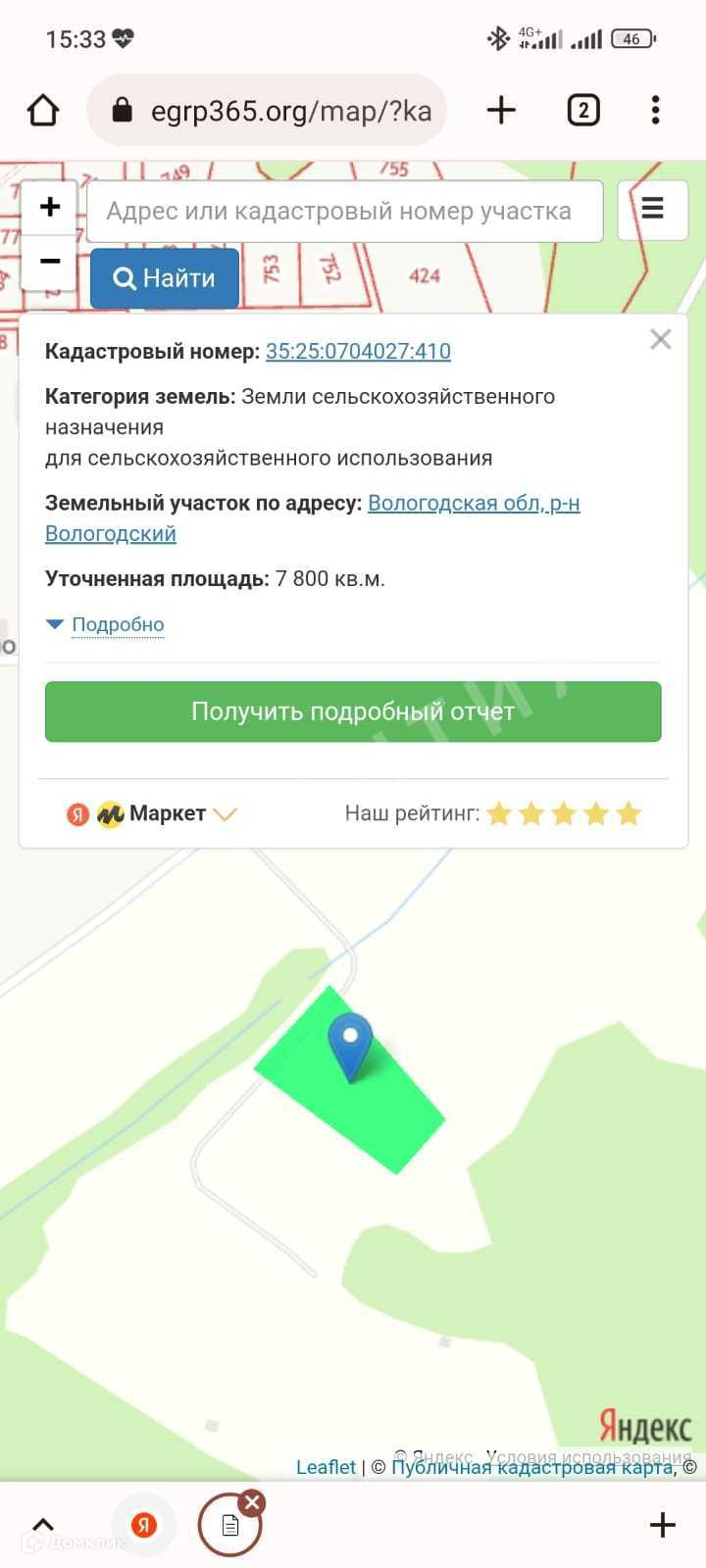Zoom in on the map

point(50,207)
